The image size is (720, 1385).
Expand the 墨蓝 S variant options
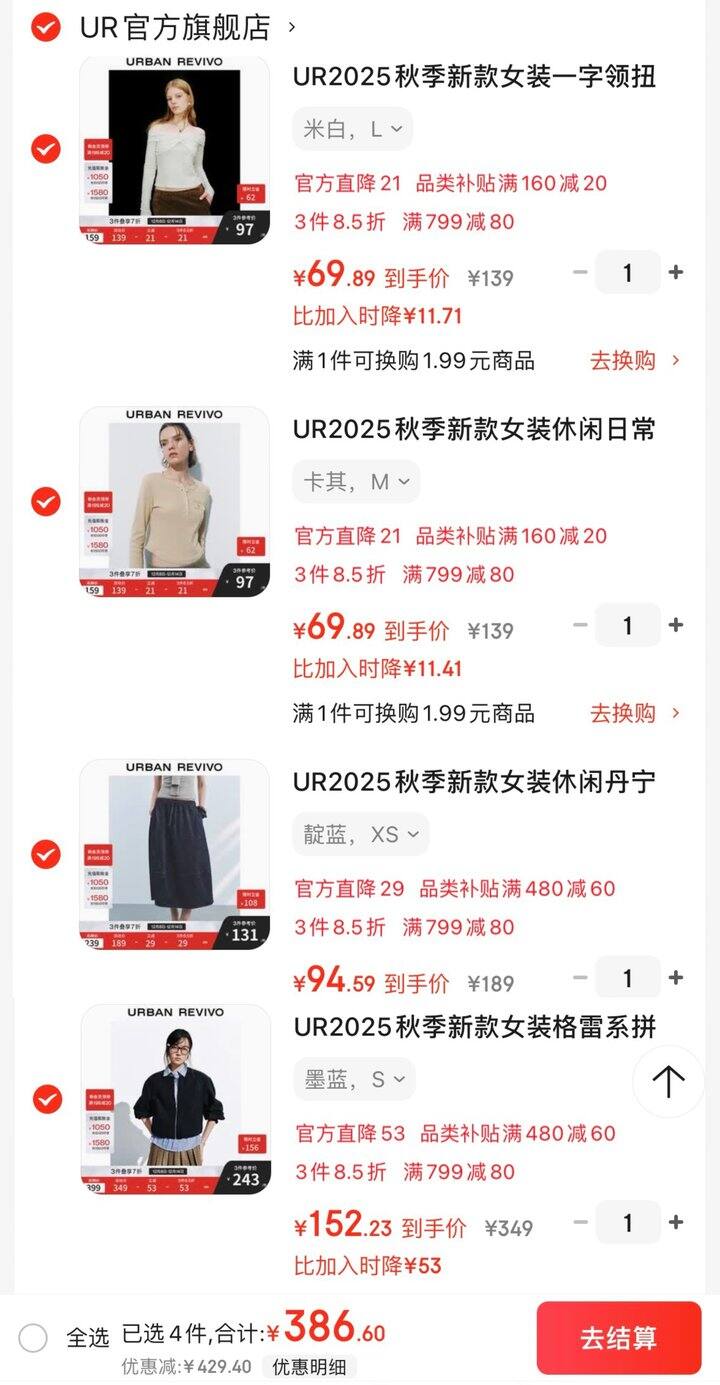point(354,1079)
